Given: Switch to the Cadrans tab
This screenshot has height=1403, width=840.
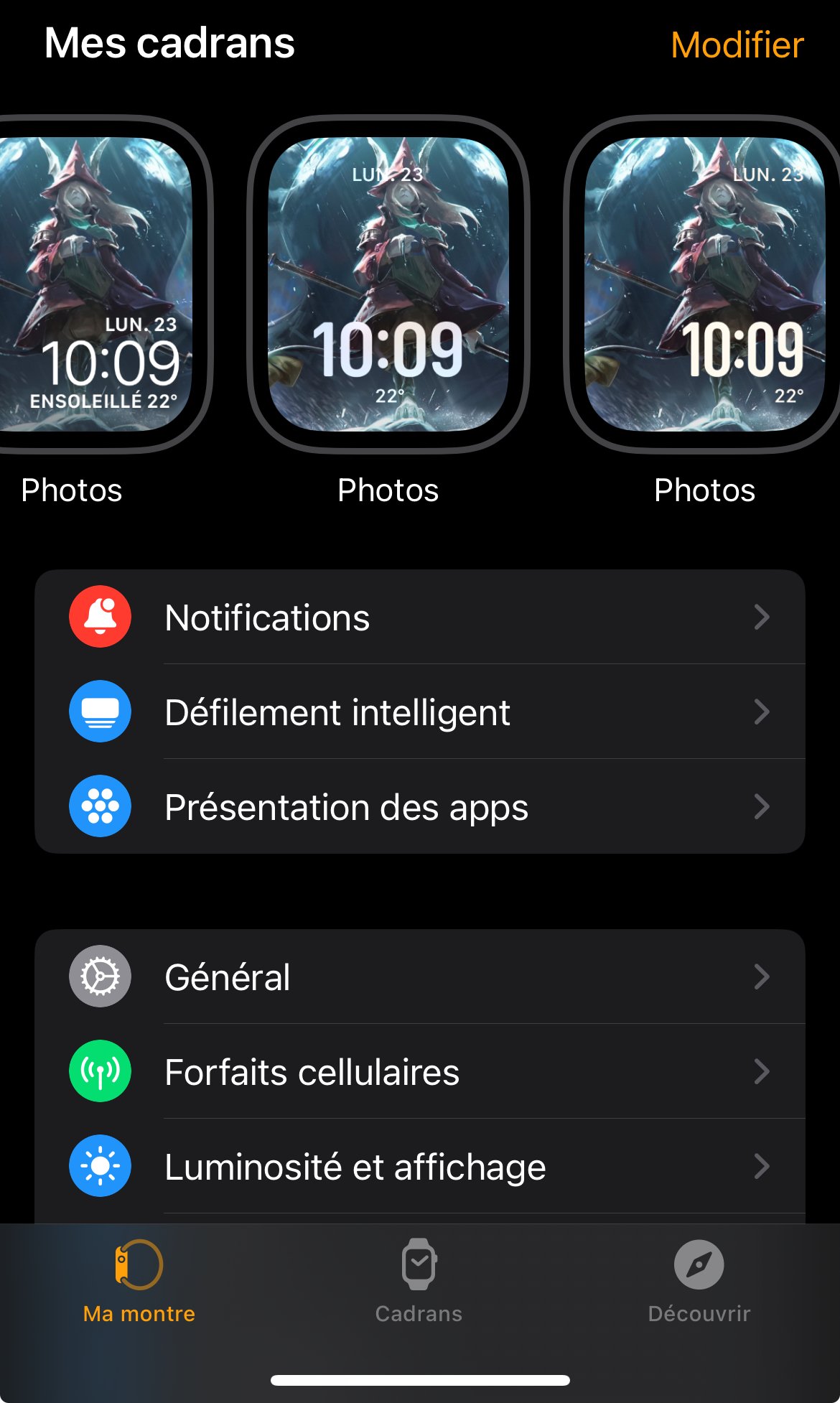Looking at the screenshot, I should (419, 1282).
